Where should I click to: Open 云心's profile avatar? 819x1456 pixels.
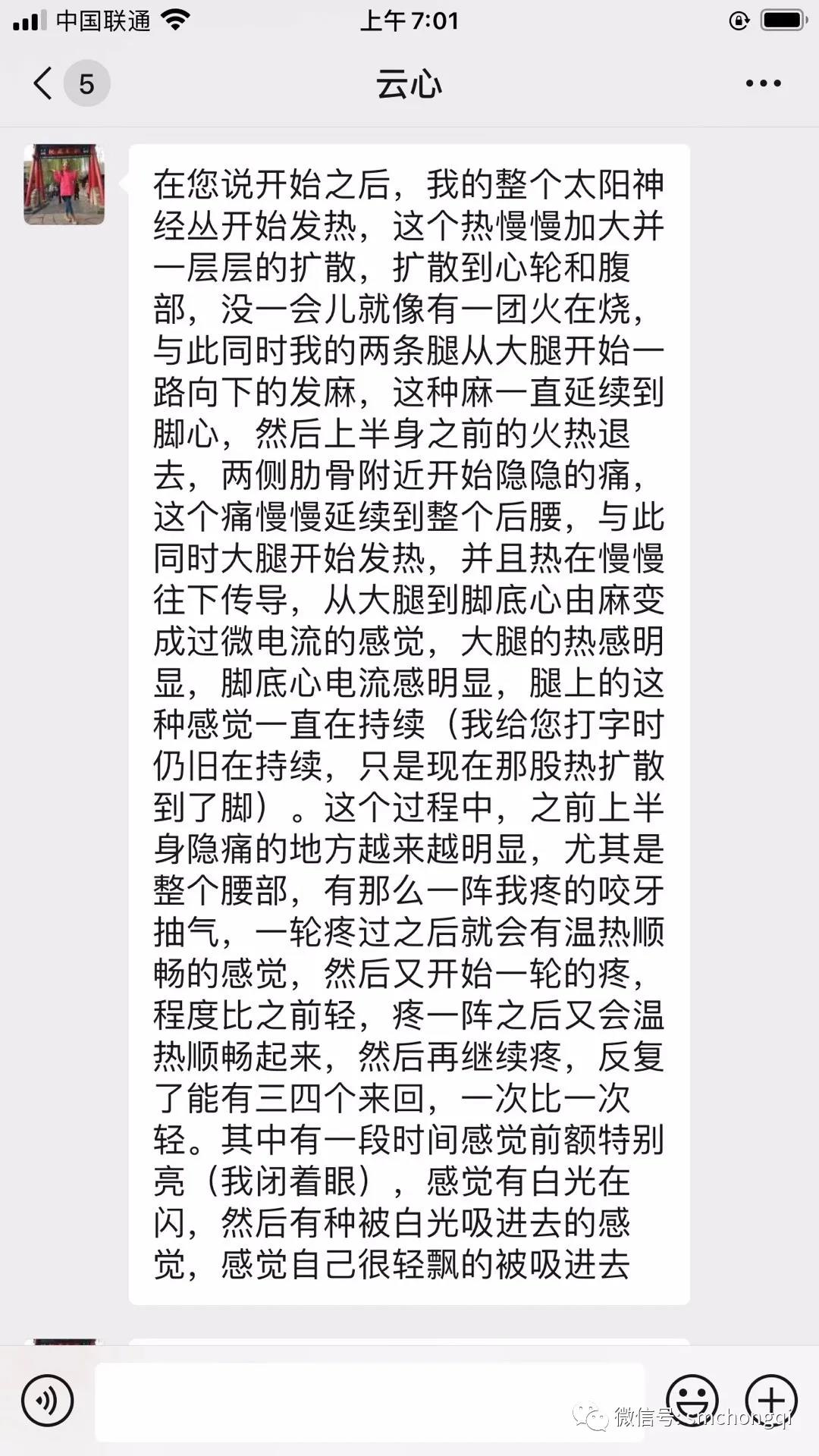64,184
